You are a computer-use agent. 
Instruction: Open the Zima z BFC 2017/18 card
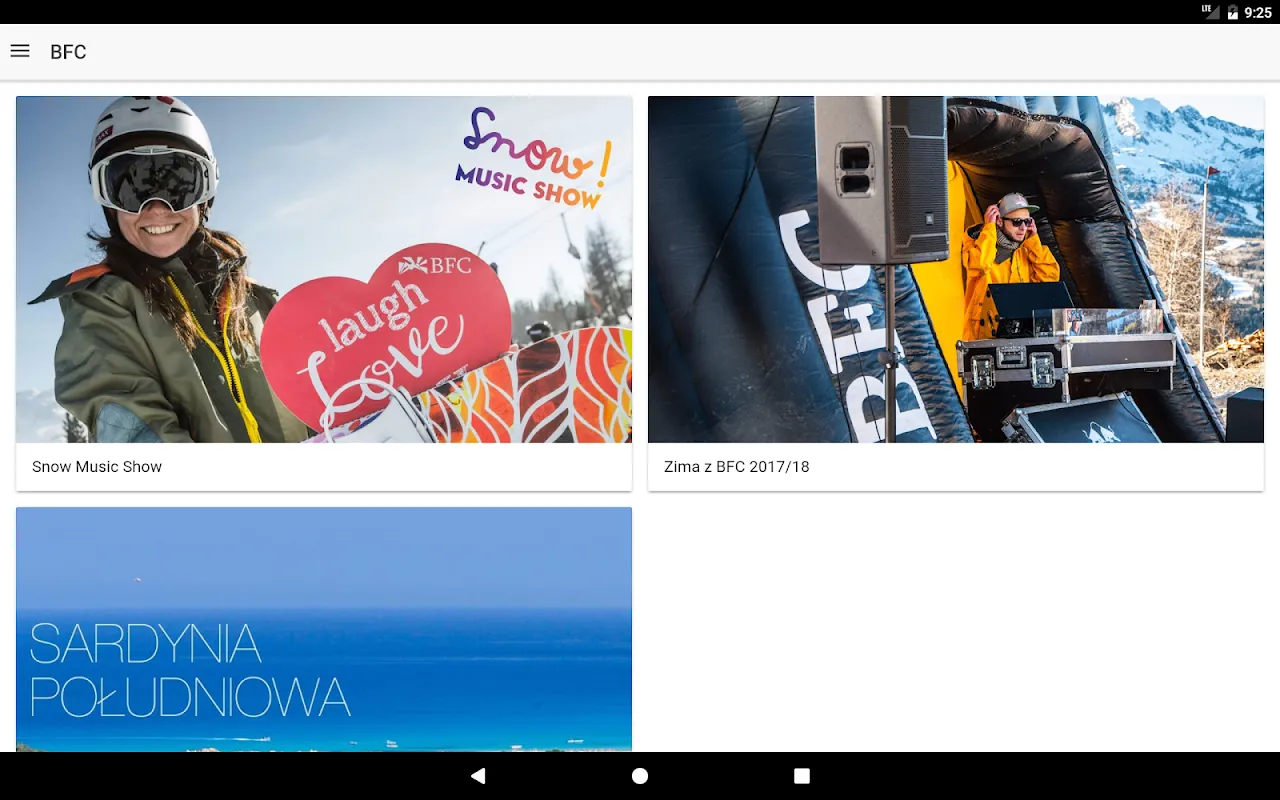click(x=955, y=292)
